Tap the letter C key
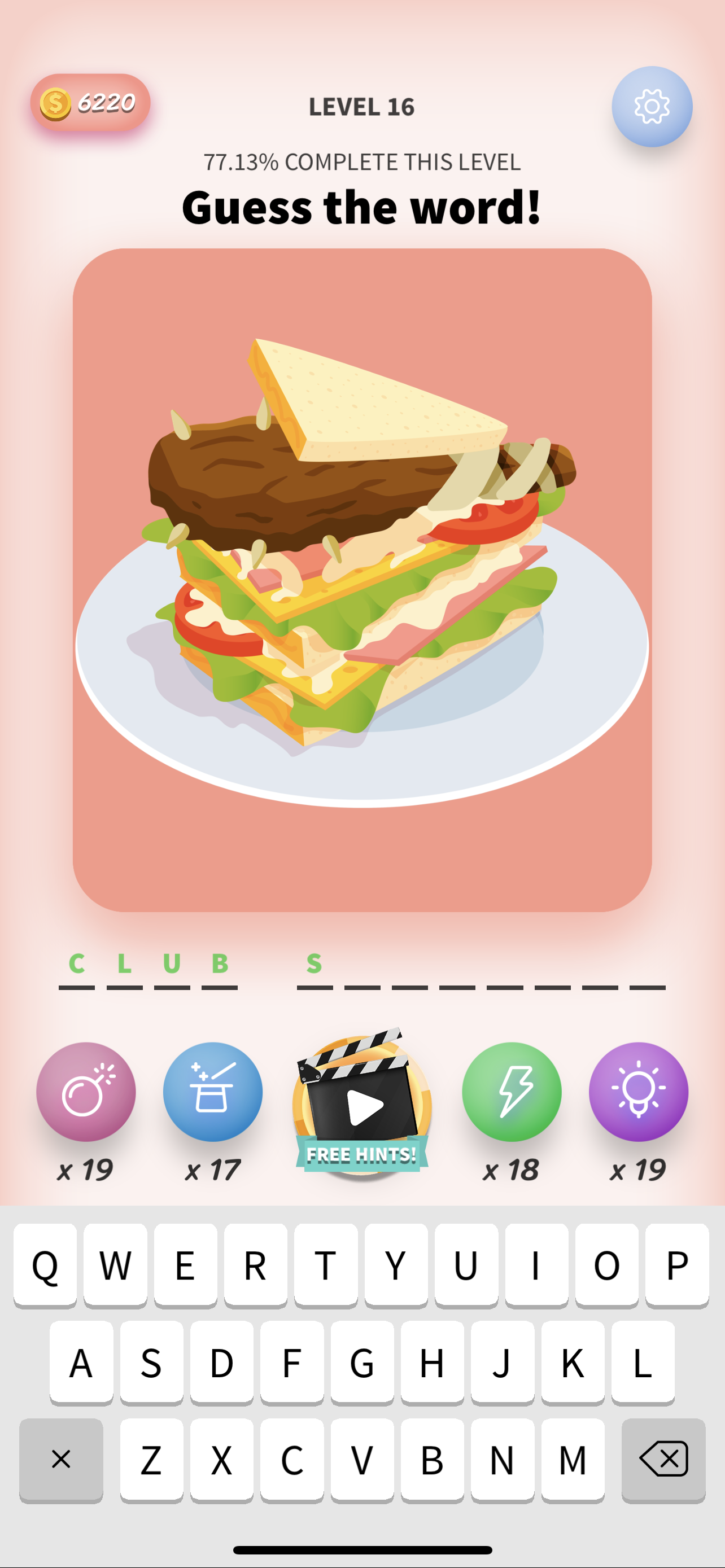The image size is (725, 1568). point(292,1460)
